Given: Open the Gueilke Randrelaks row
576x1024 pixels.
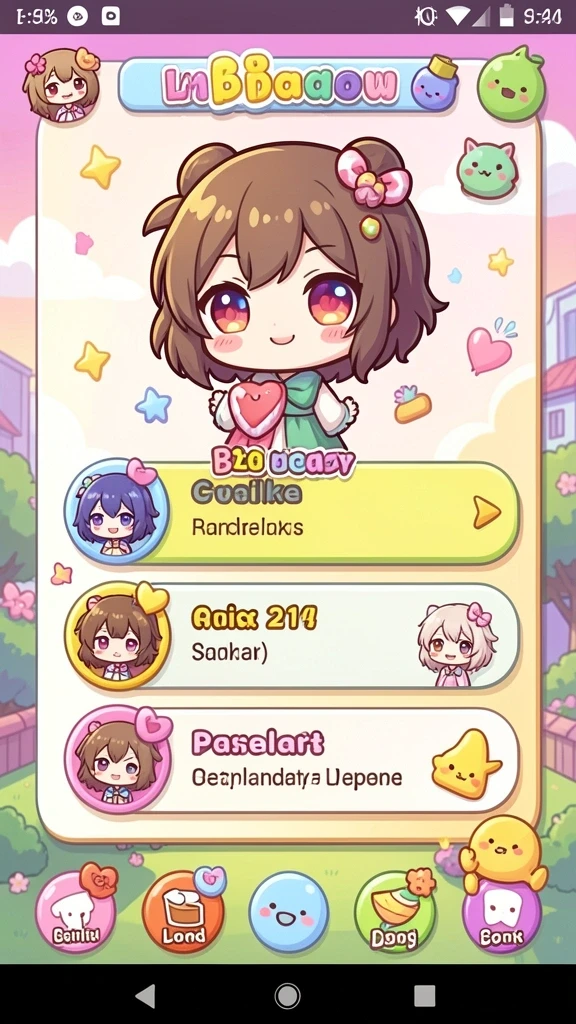Looking at the screenshot, I should 293,512.
